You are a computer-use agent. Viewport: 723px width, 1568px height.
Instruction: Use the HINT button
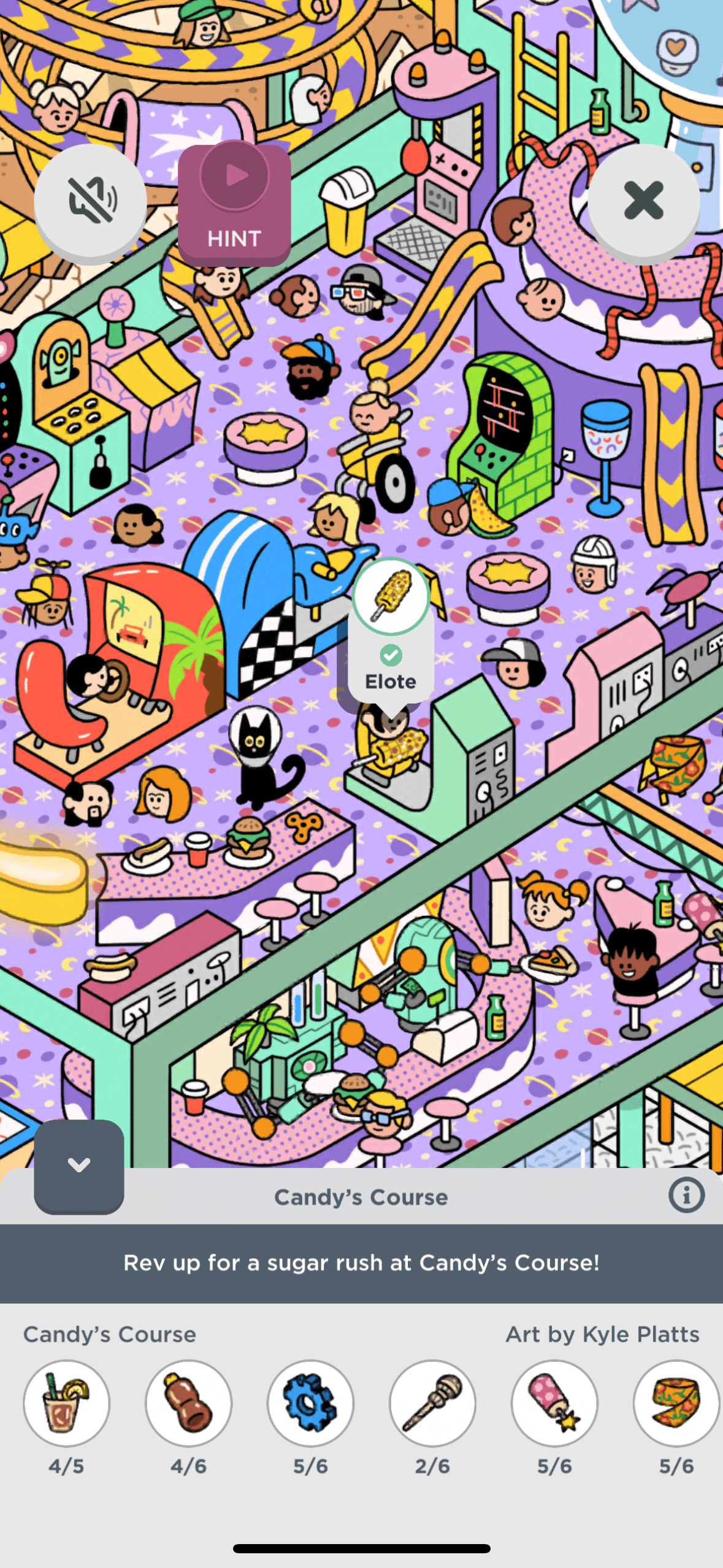(234, 204)
